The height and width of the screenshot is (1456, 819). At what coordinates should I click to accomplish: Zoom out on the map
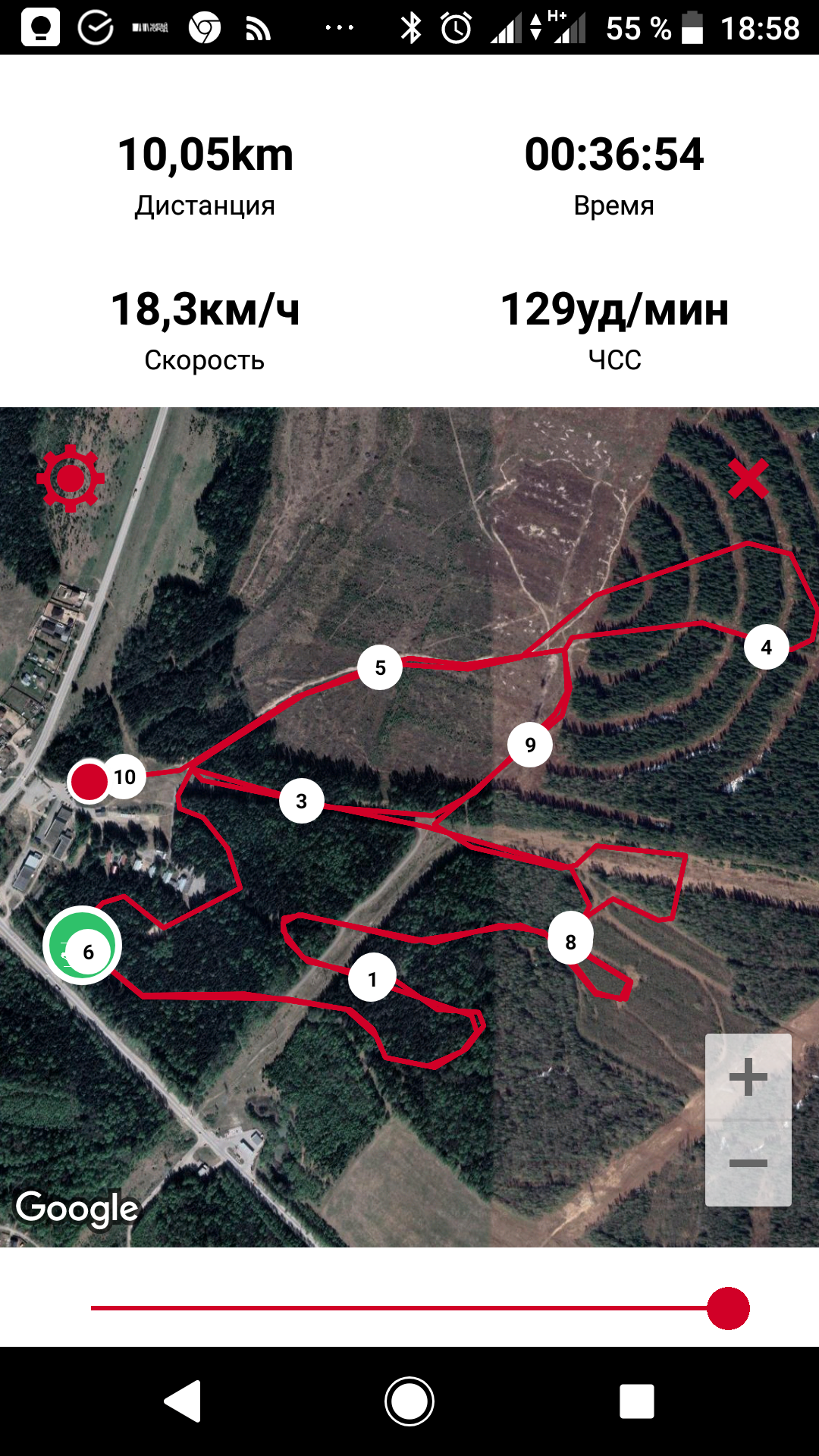[x=748, y=1163]
